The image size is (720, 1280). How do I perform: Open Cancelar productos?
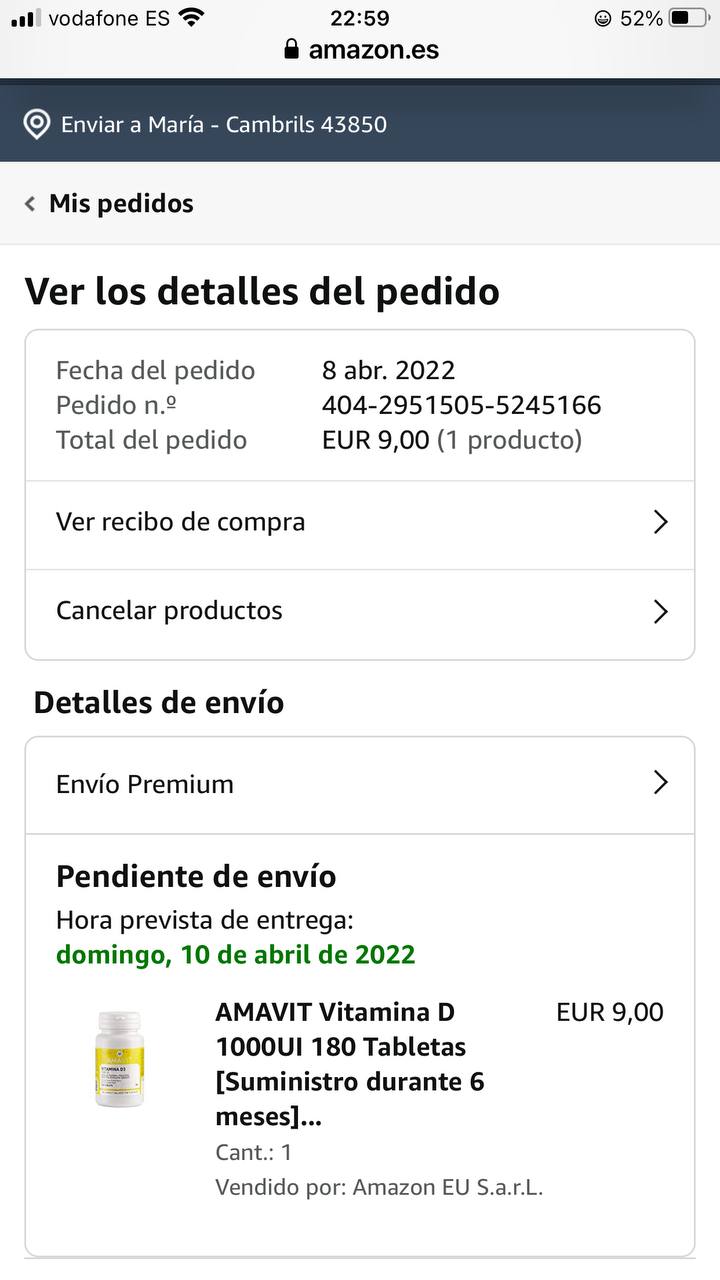(x=359, y=611)
